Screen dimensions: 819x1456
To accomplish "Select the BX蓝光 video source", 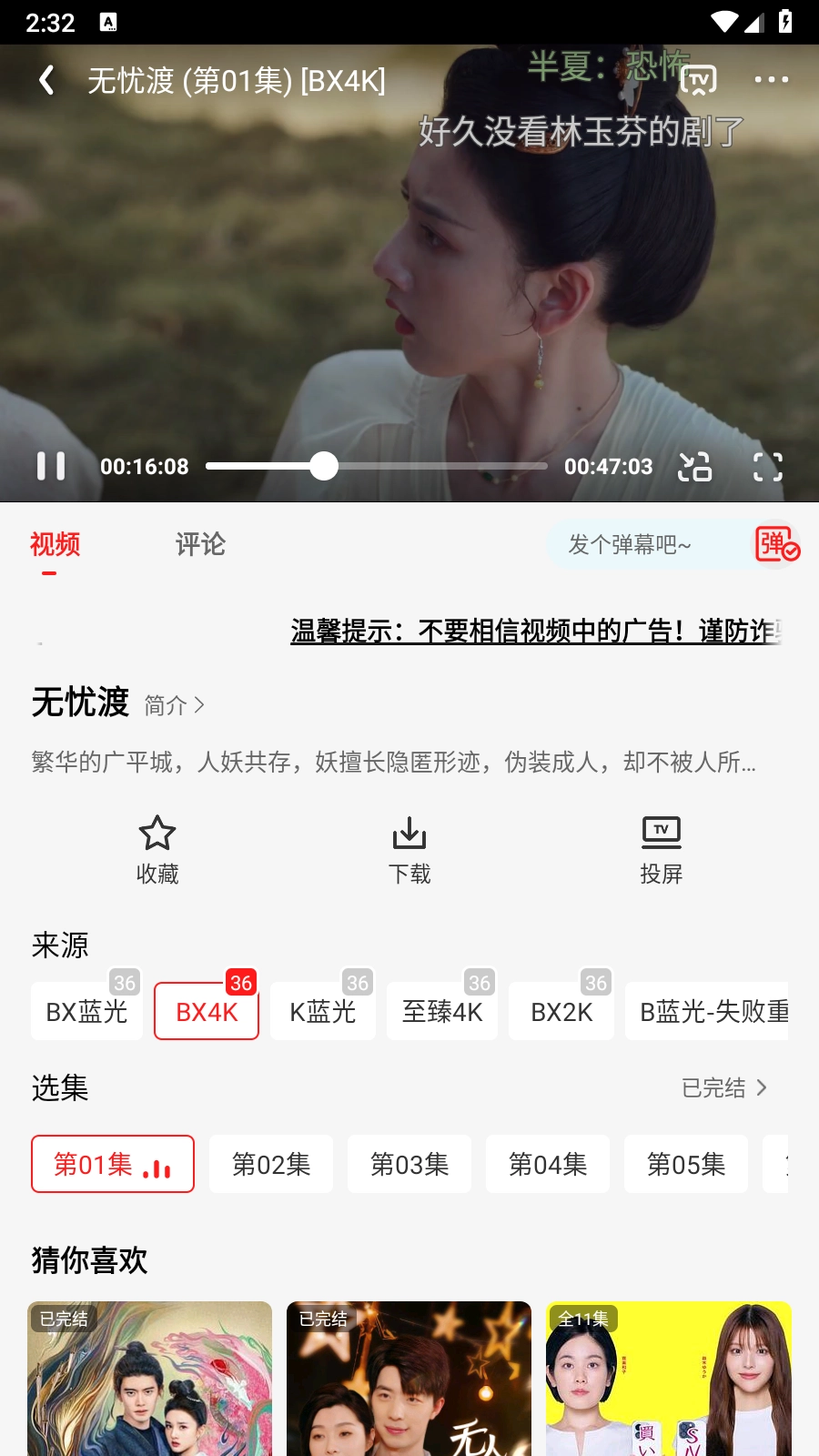I will point(86,1011).
